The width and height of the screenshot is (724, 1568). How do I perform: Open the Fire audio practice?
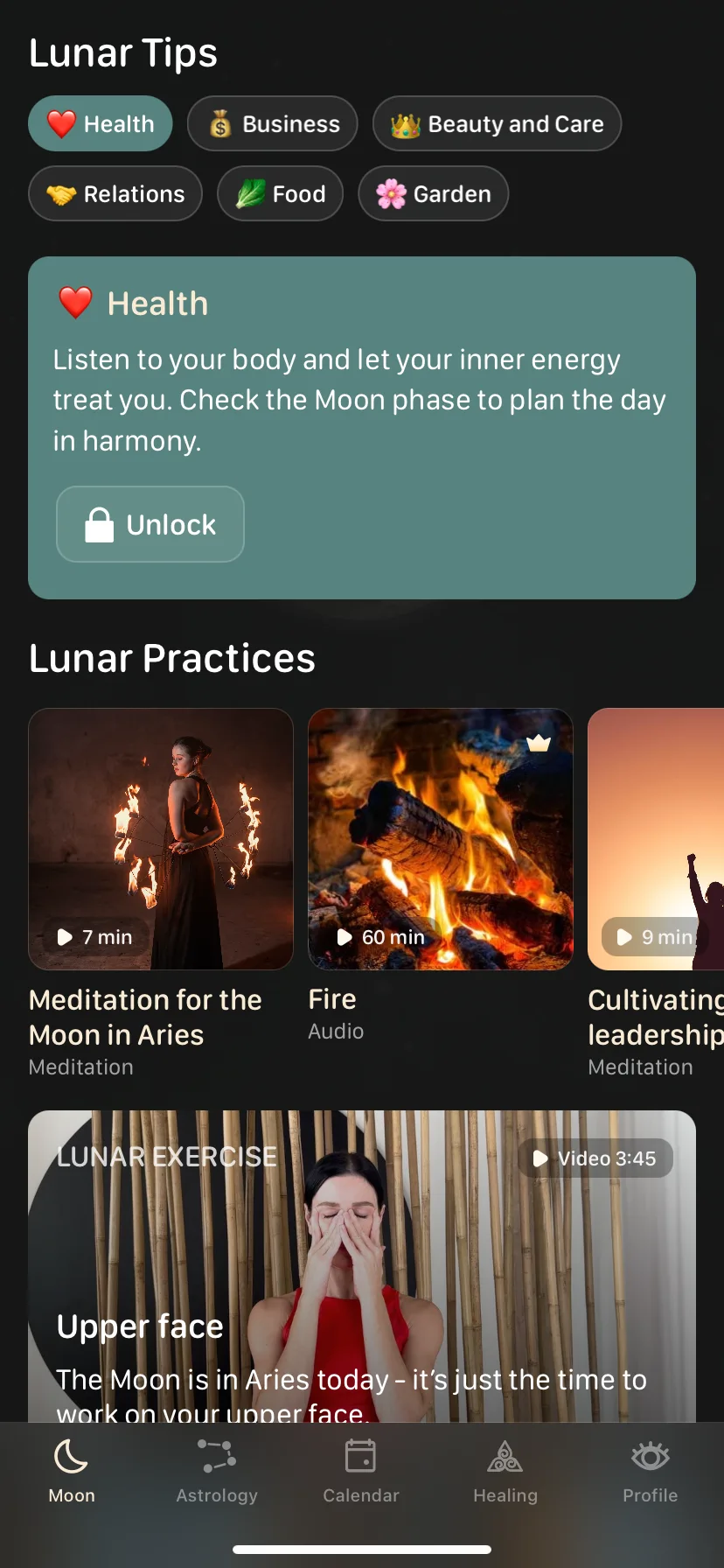click(441, 839)
